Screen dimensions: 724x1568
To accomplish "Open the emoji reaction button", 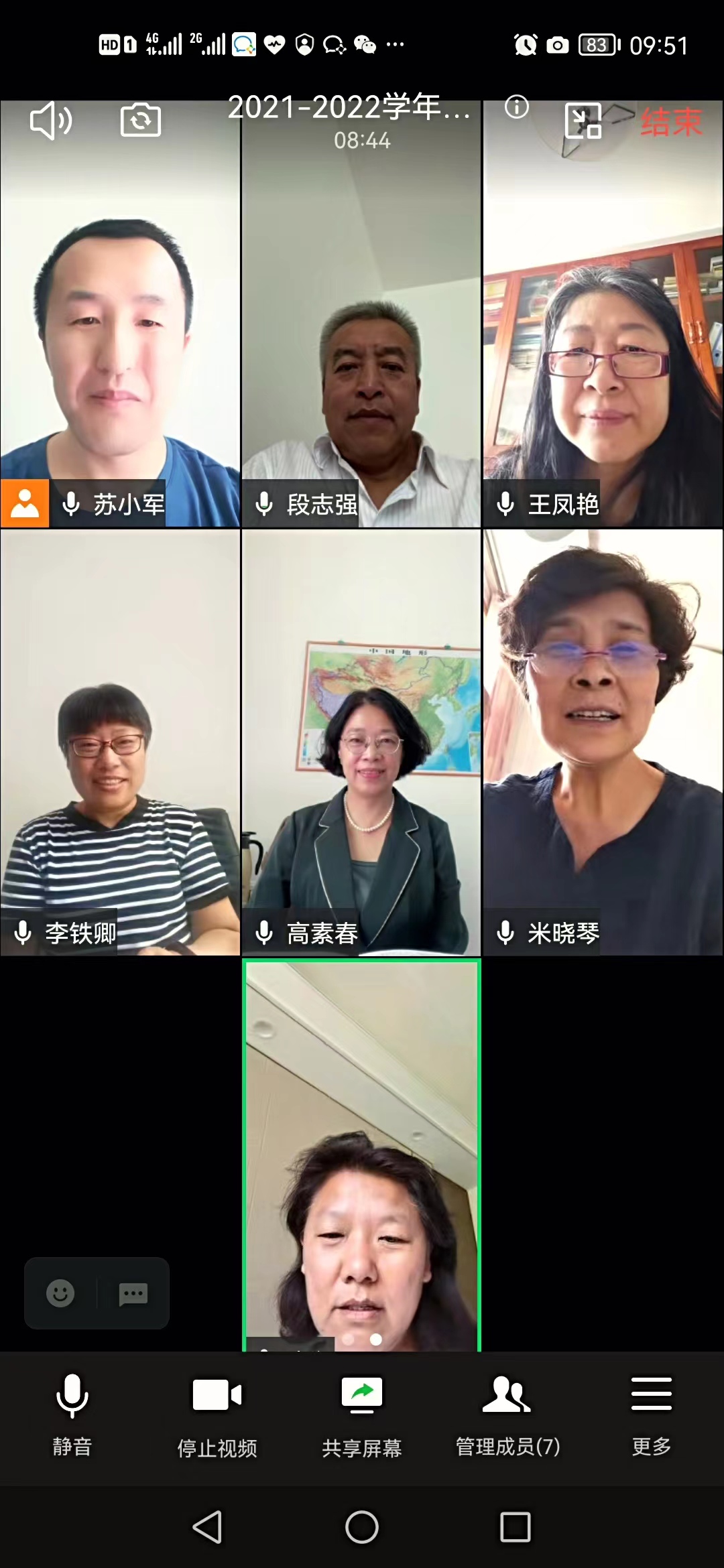I will click(60, 1293).
